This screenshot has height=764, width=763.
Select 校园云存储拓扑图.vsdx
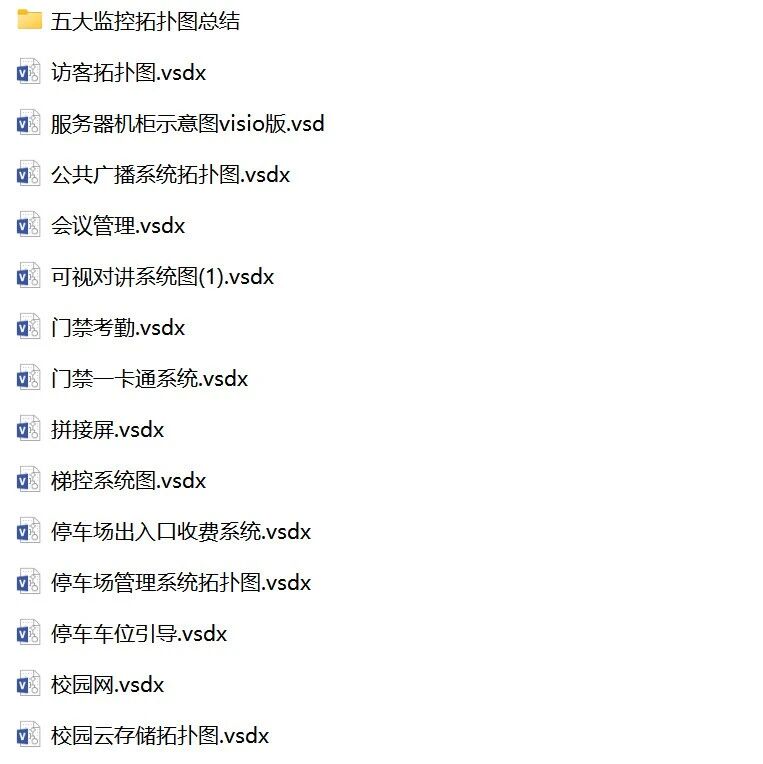pos(160,735)
